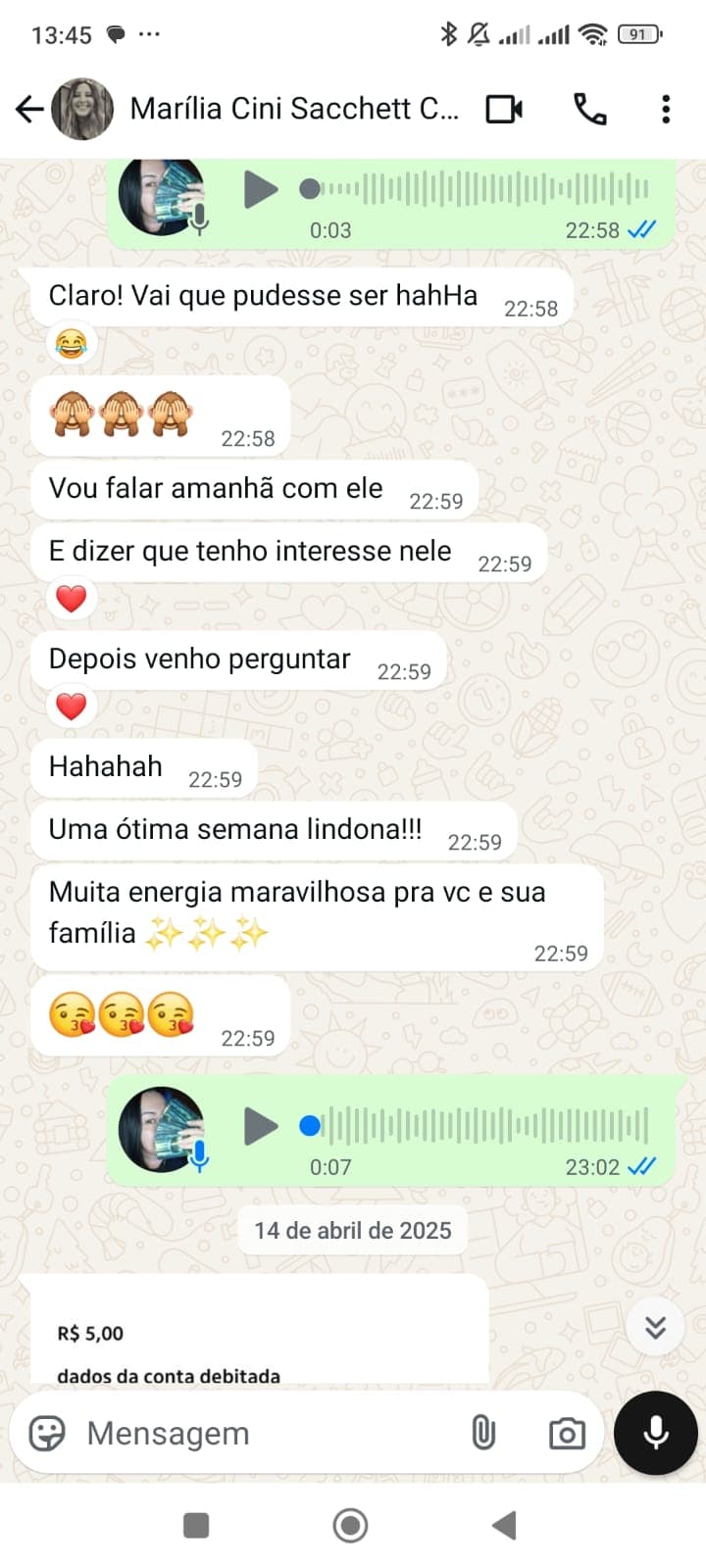Play the 0:07 voice message
The height and width of the screenshot is (1568, 706).
point(260,1127)
